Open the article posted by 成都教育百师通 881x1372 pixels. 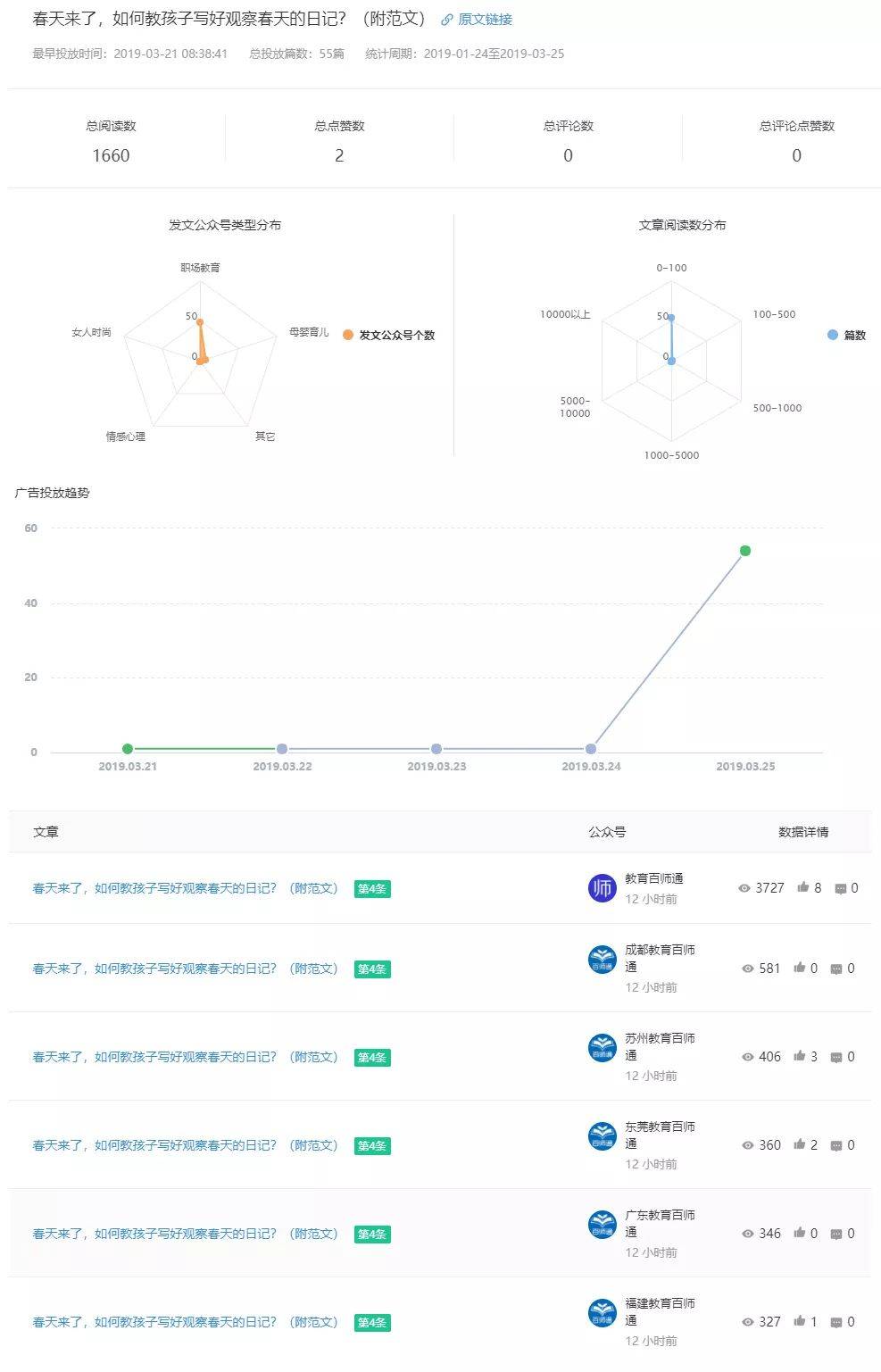coord(186,969)
